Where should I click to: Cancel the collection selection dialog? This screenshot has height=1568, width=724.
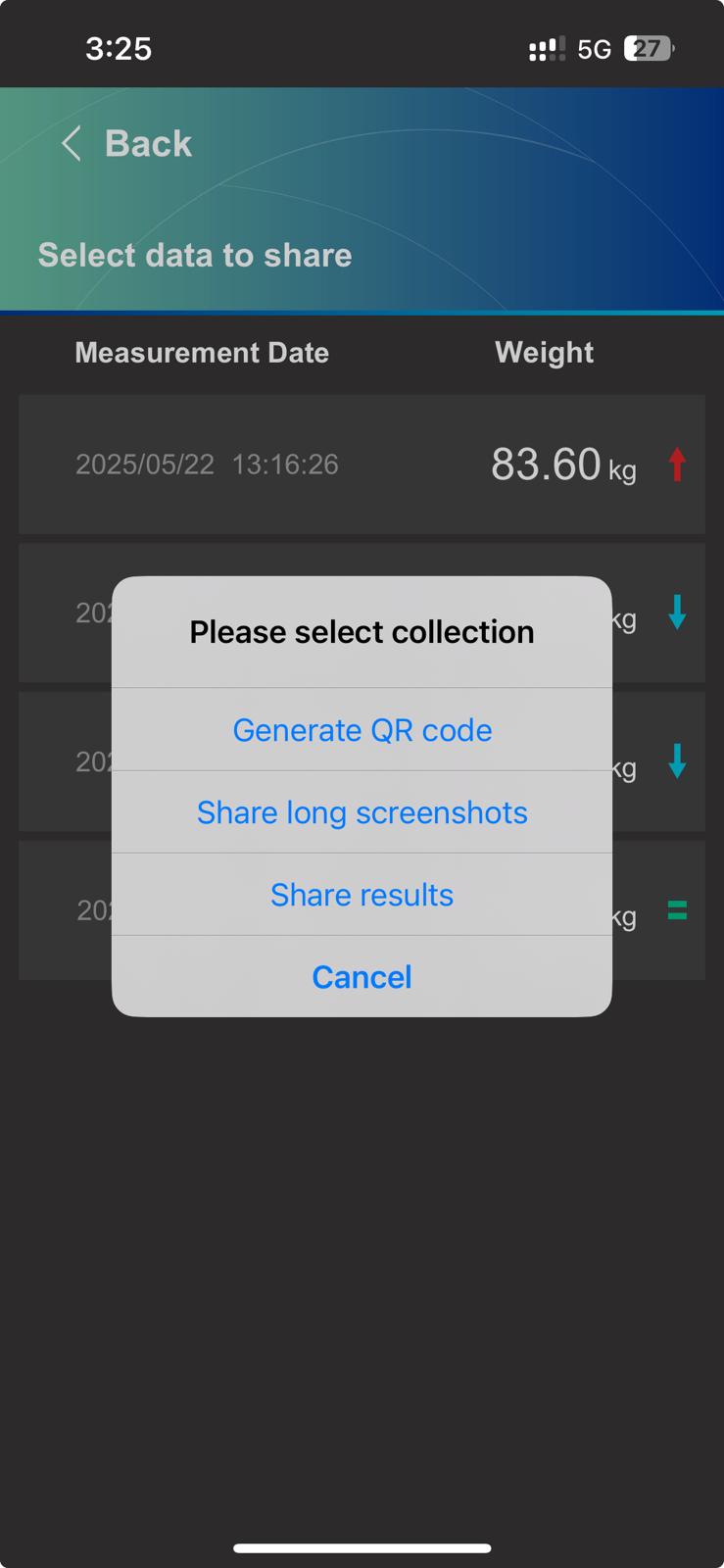tap(362, 977)
